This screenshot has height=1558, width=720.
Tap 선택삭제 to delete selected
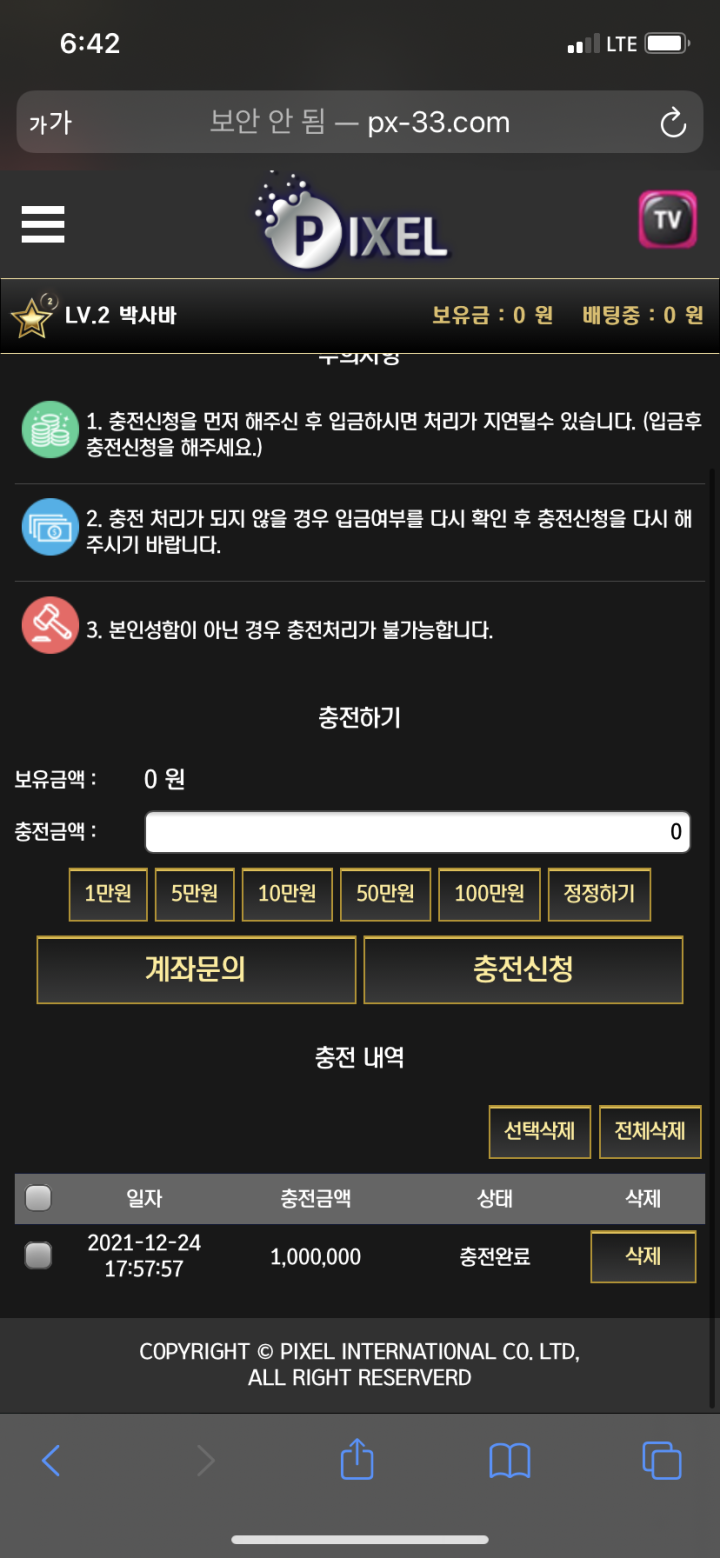tap(539, 1131)
